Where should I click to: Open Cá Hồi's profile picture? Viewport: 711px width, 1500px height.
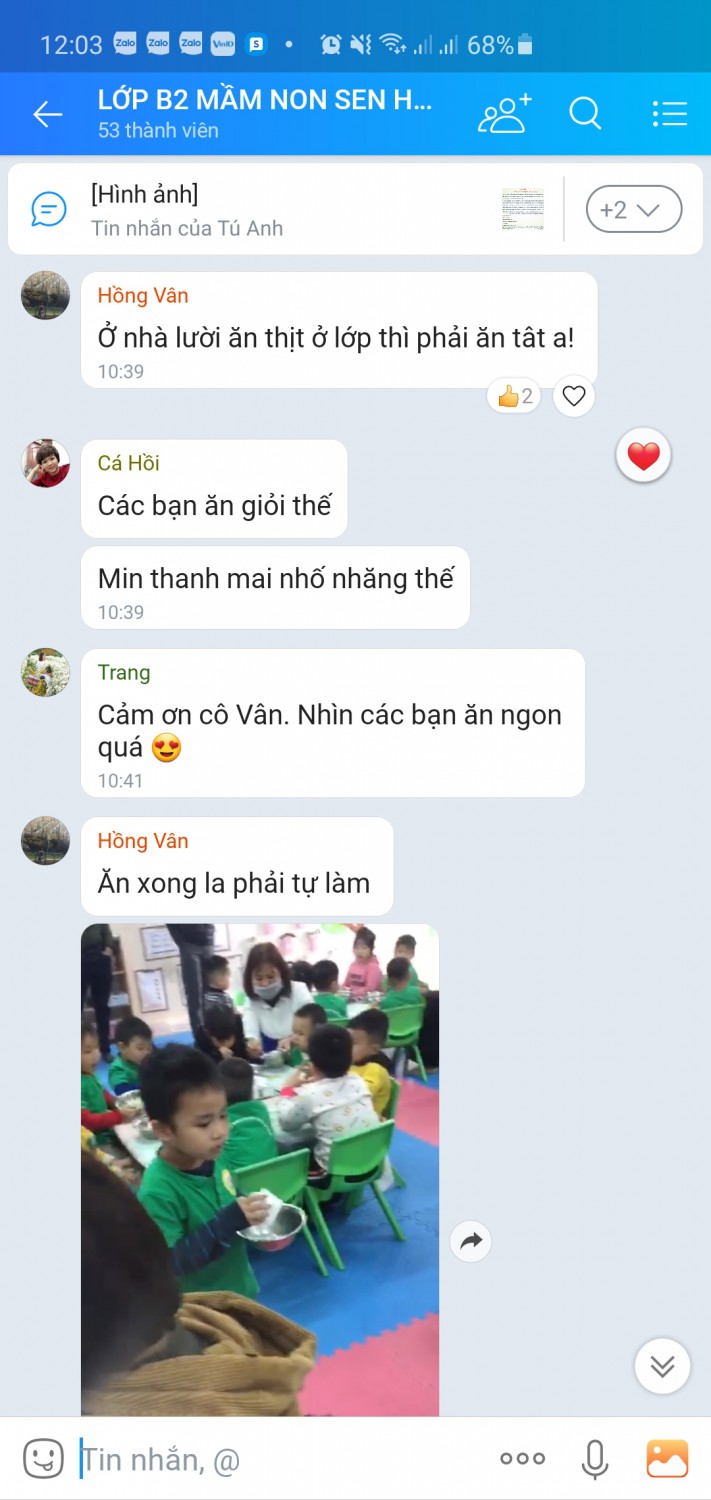[46, 463]
